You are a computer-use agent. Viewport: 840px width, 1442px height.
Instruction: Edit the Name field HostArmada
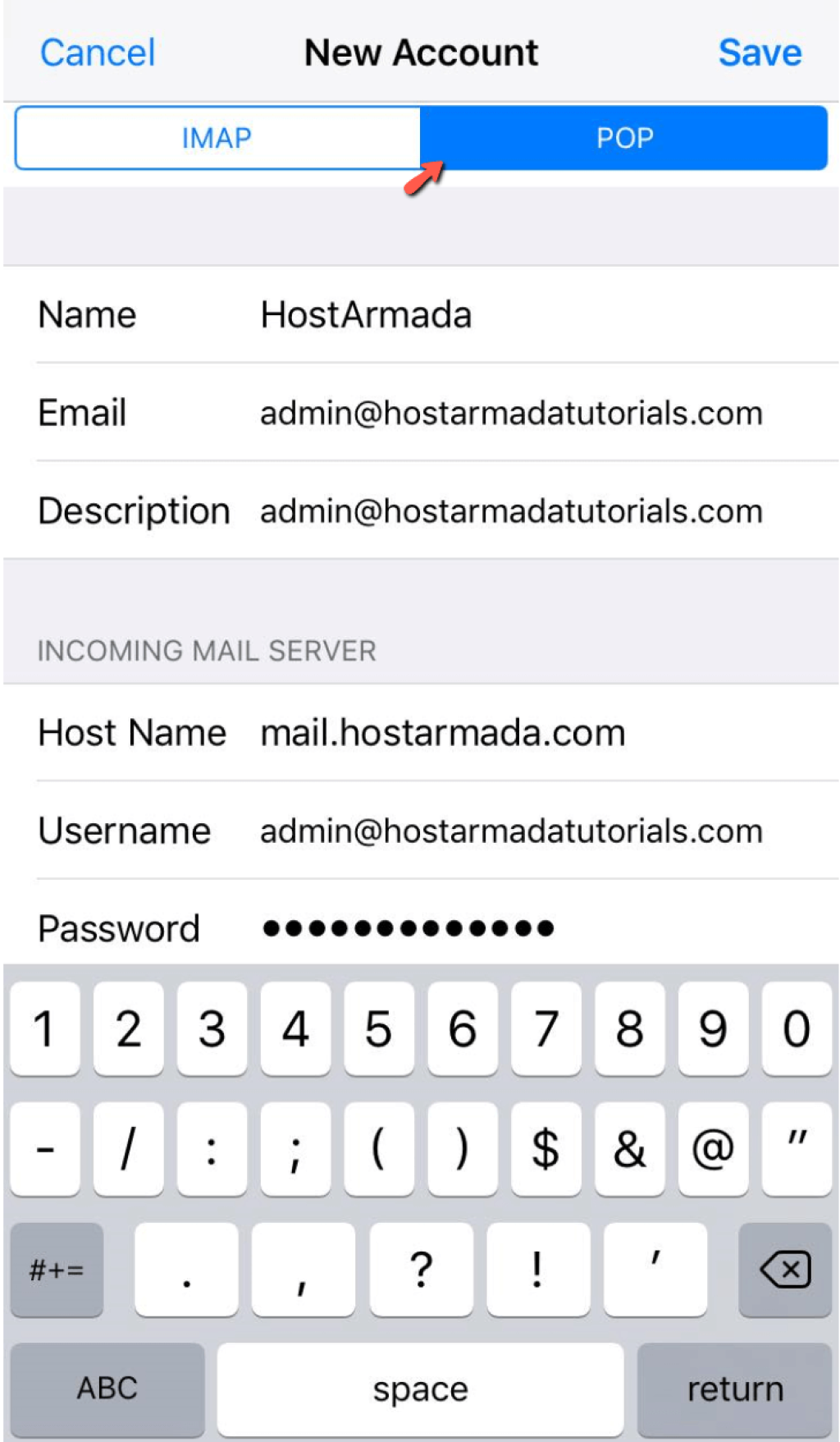(436, 315)
